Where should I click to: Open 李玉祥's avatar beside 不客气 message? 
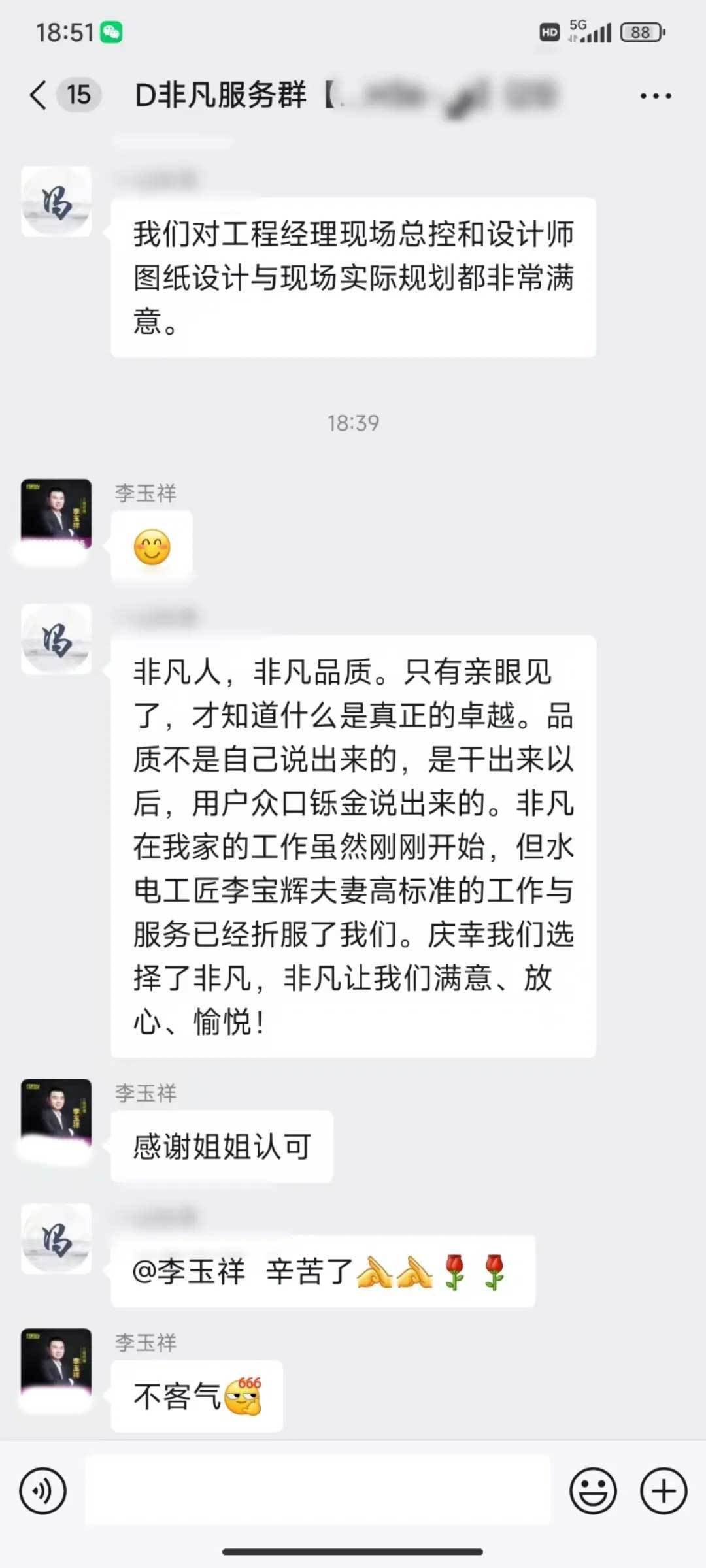point(56,1363)
